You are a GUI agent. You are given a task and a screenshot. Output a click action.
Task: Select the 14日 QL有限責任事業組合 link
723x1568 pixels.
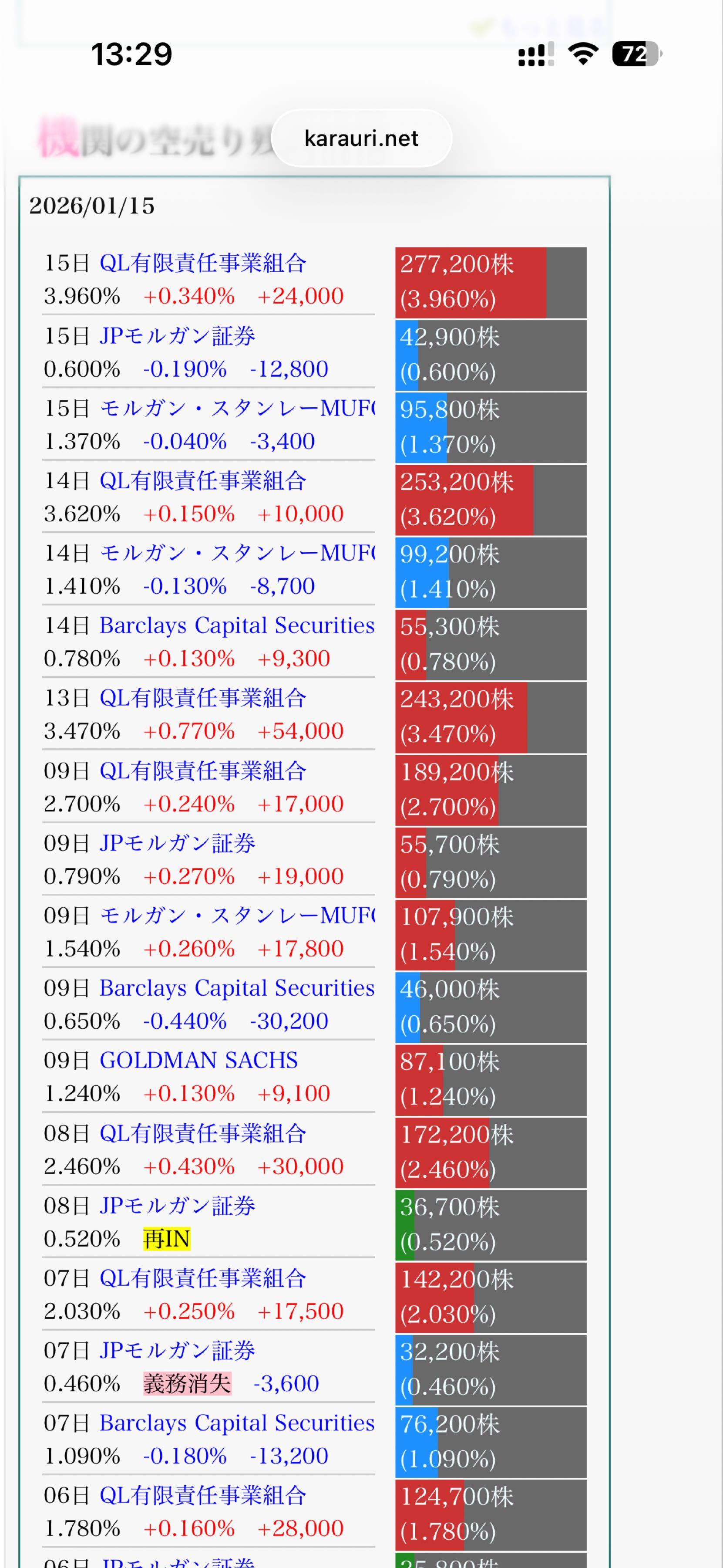202,481
